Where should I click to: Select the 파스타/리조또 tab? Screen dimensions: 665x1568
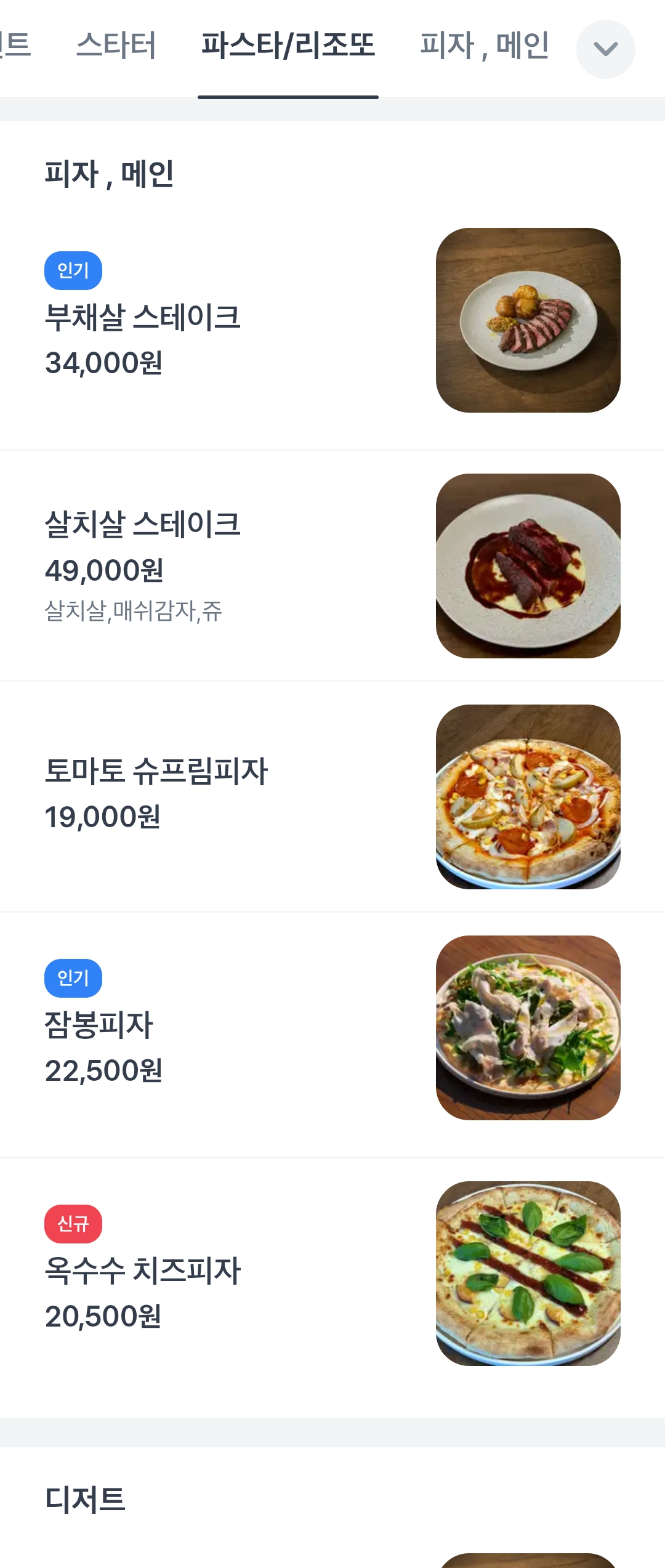288,46
